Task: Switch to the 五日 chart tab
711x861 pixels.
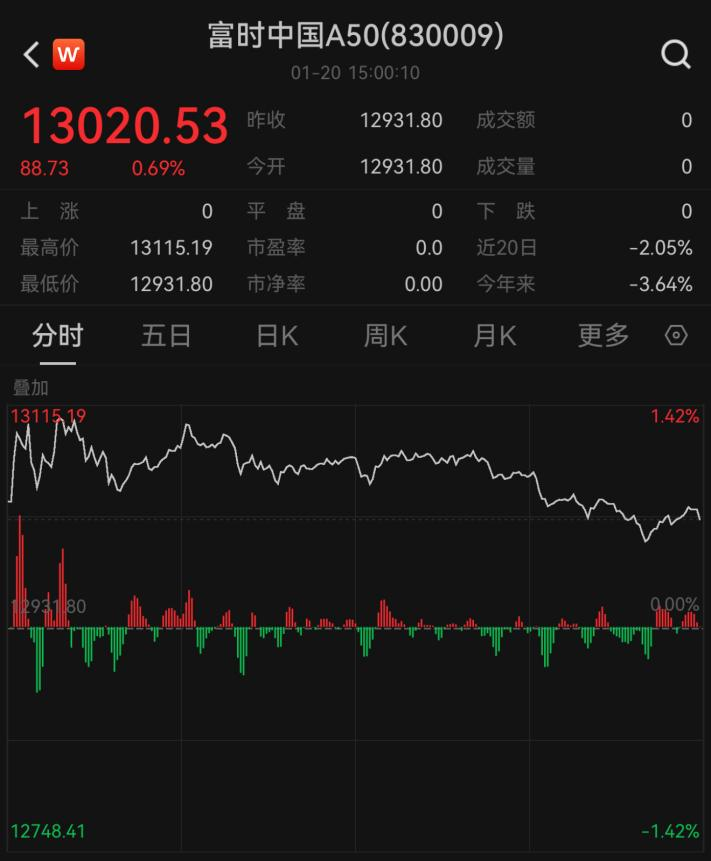Action: 166,336
